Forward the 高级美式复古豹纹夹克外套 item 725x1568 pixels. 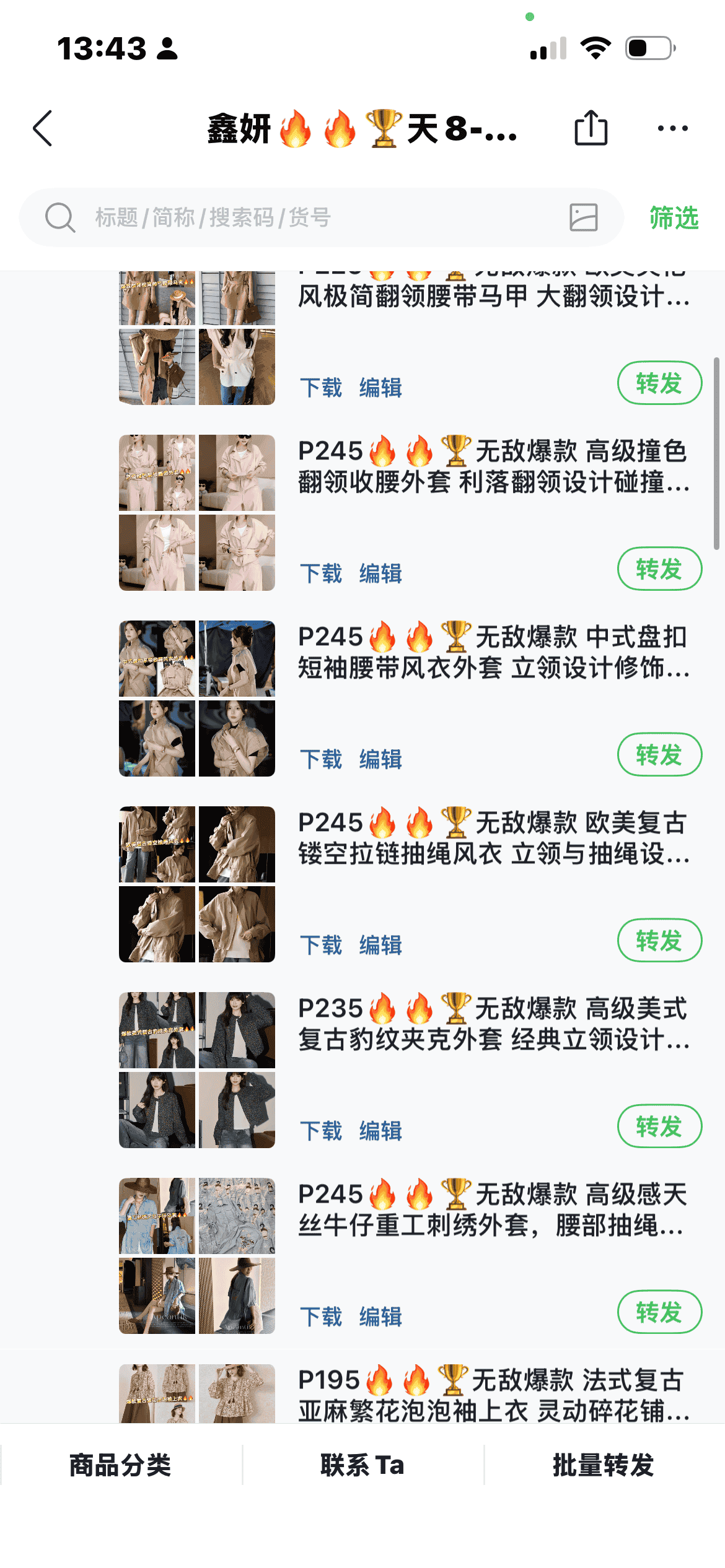659,1126
